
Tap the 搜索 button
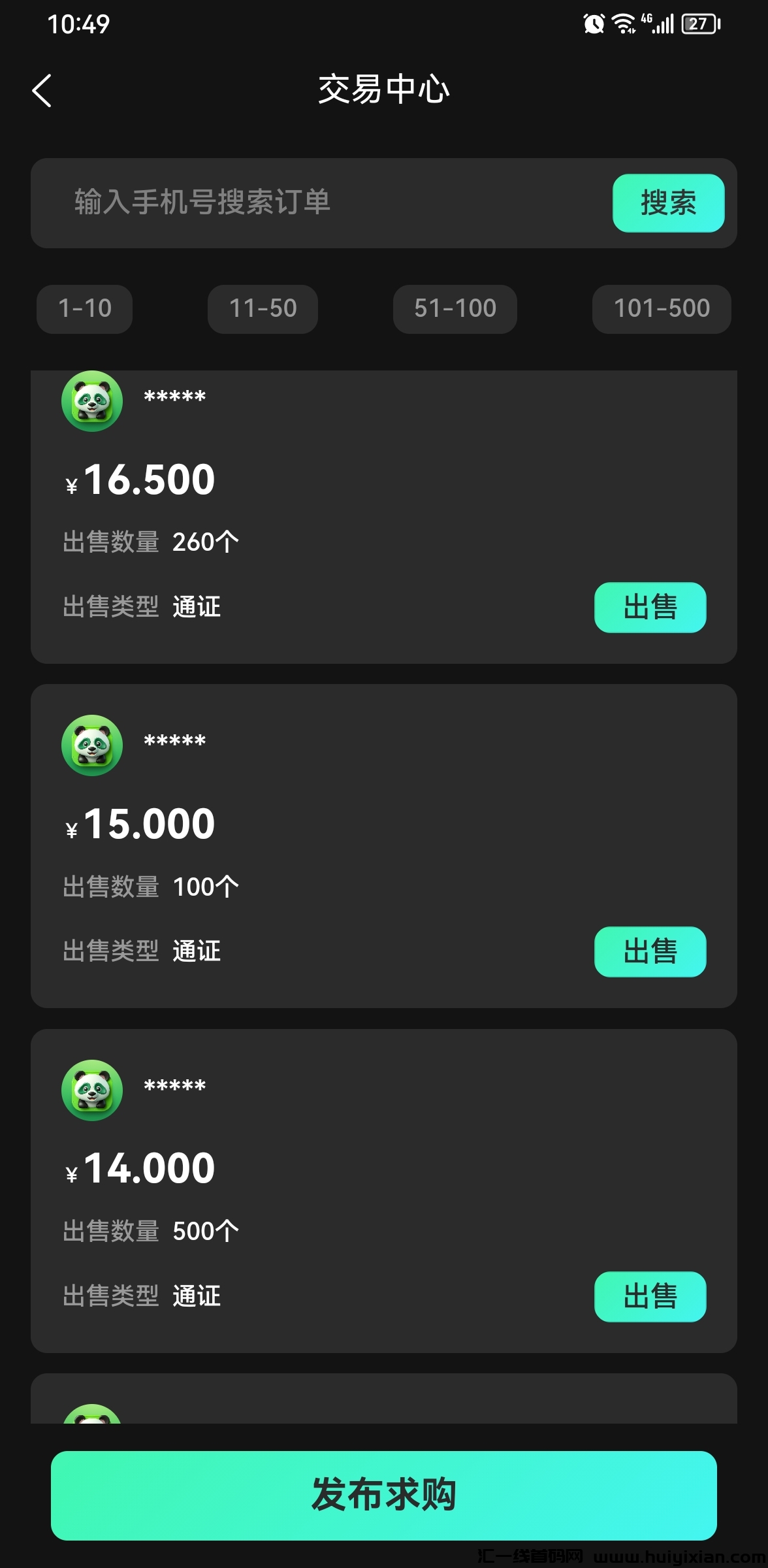tap(668, 203)
